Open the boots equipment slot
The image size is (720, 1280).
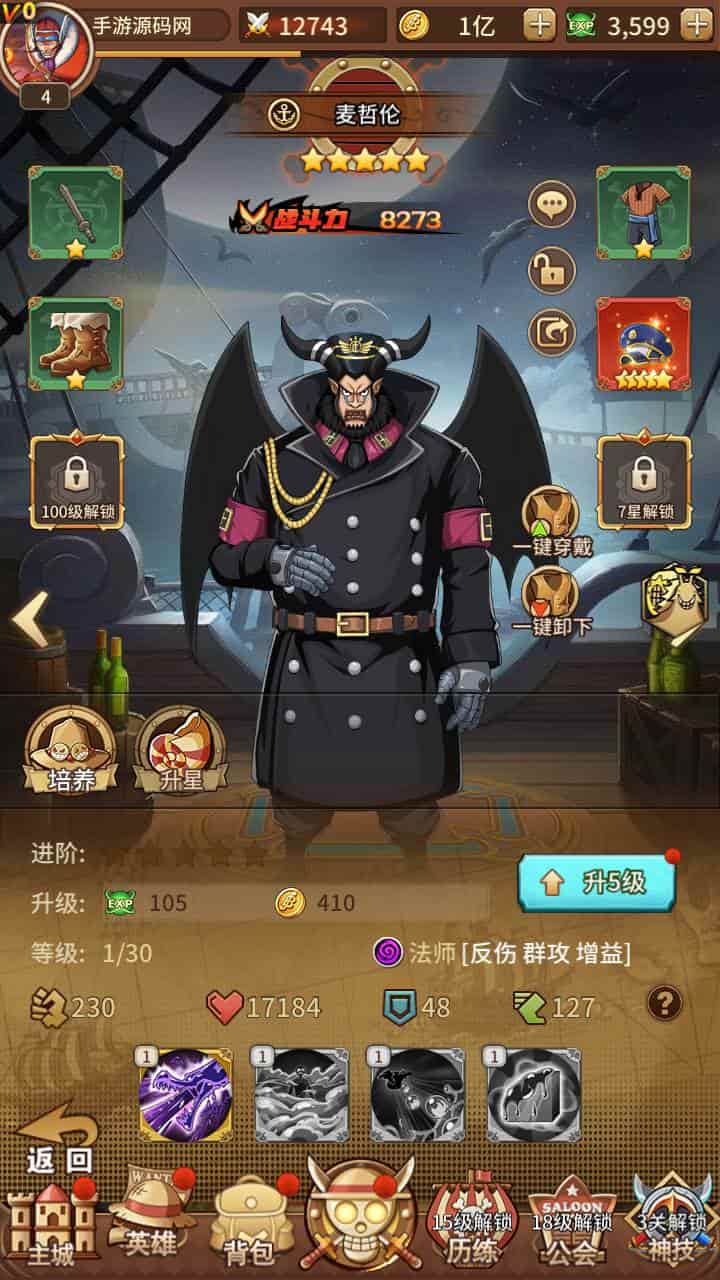[x=76, y=344]
